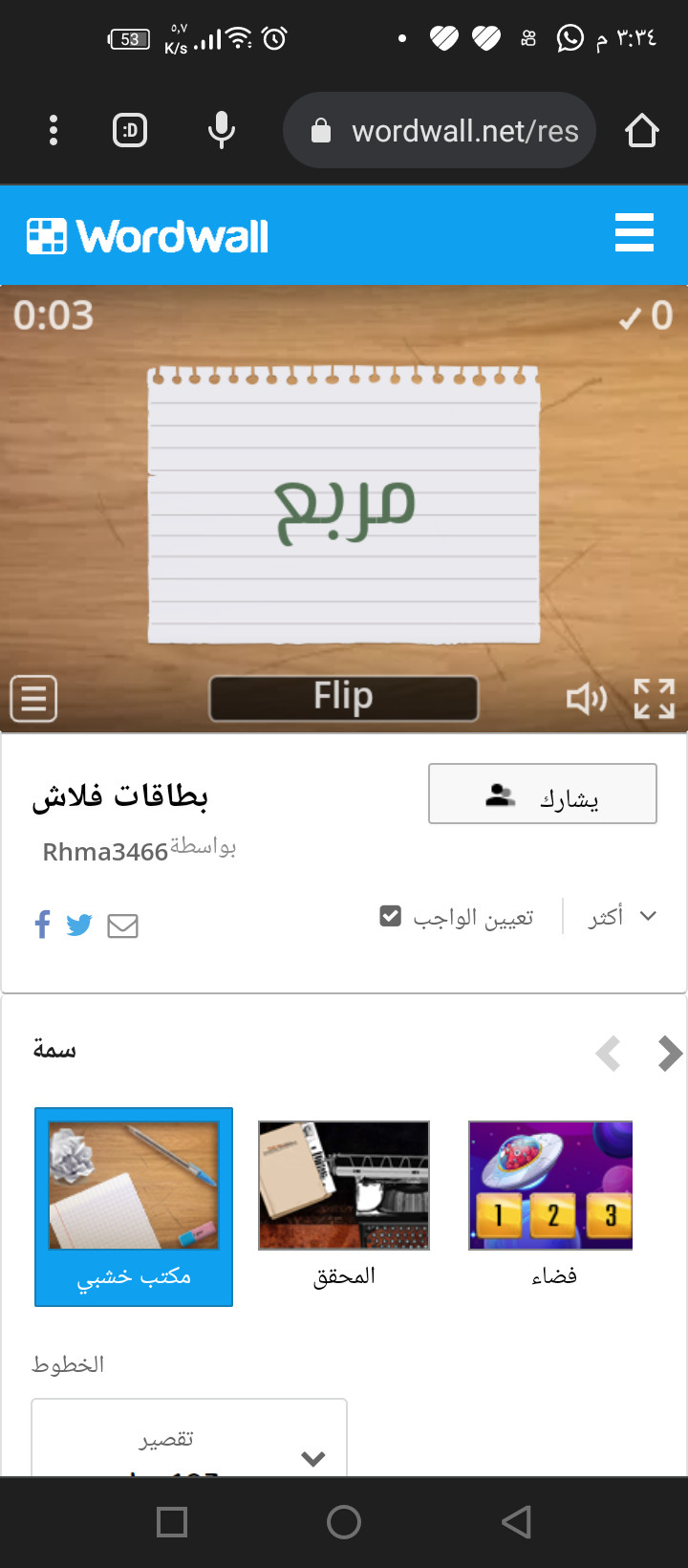Expand the أكثر more dropdown
This screenshot has width=688, height=1568.
(622, 916)
